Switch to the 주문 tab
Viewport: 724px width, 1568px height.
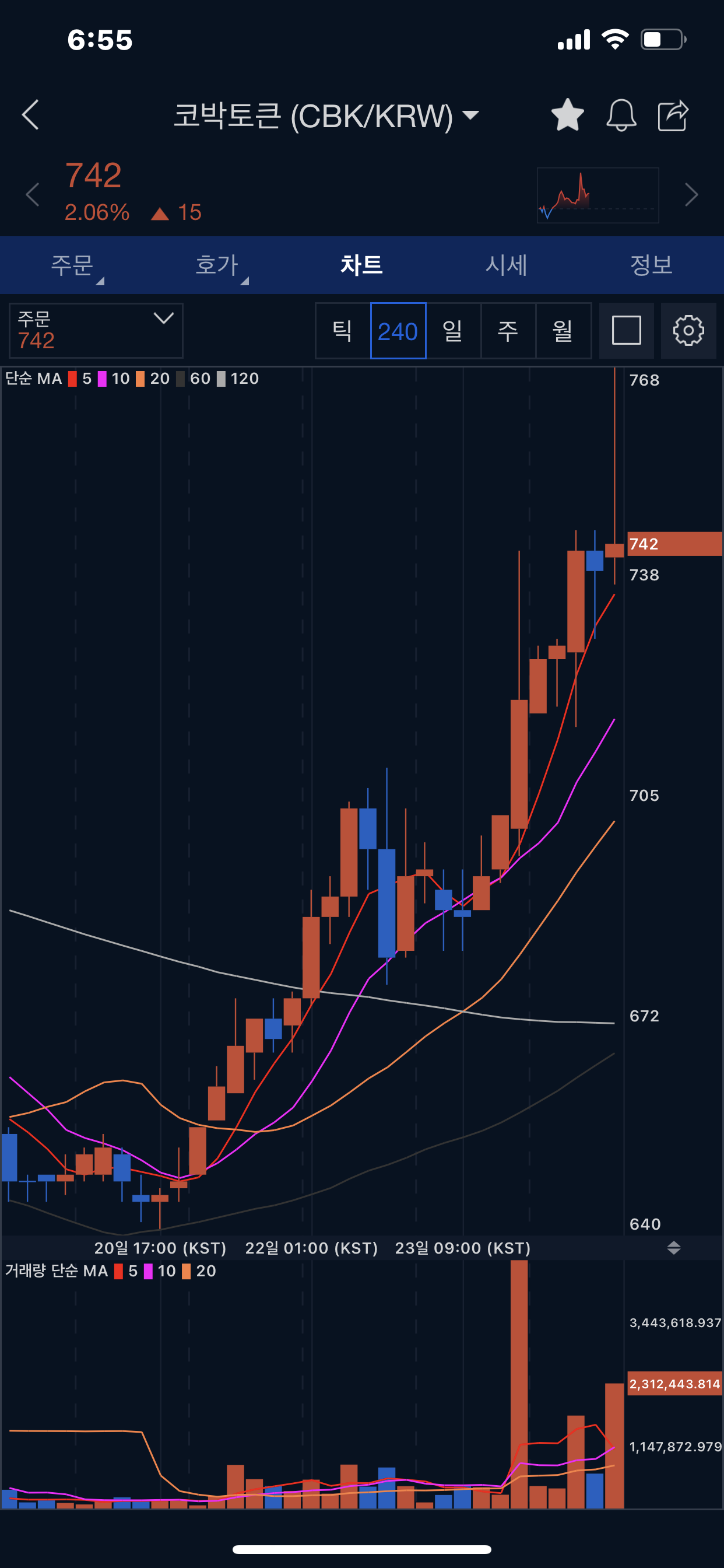point(72,265)
